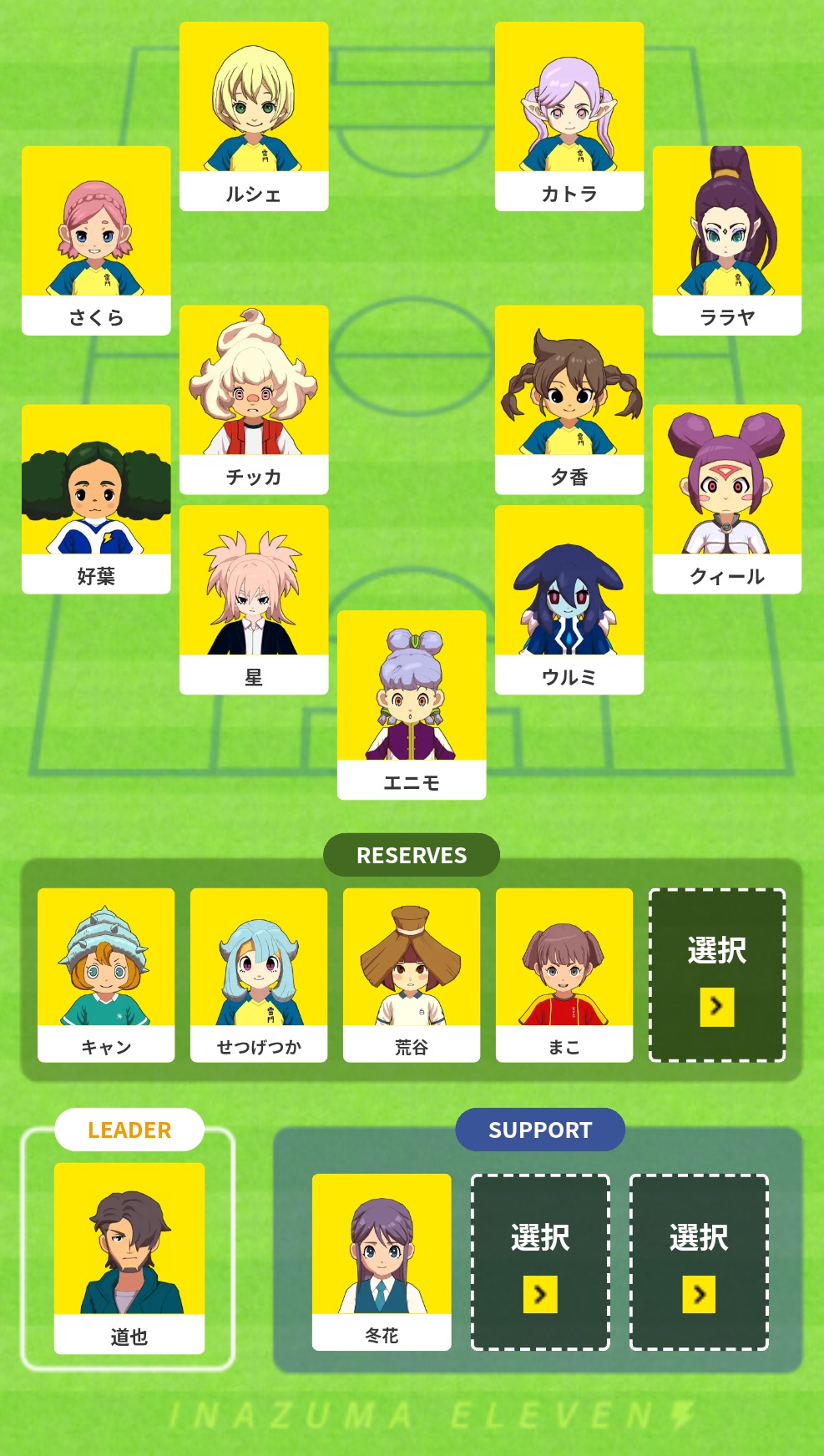Open the 好葉 player card

click(x=96, y=498)
